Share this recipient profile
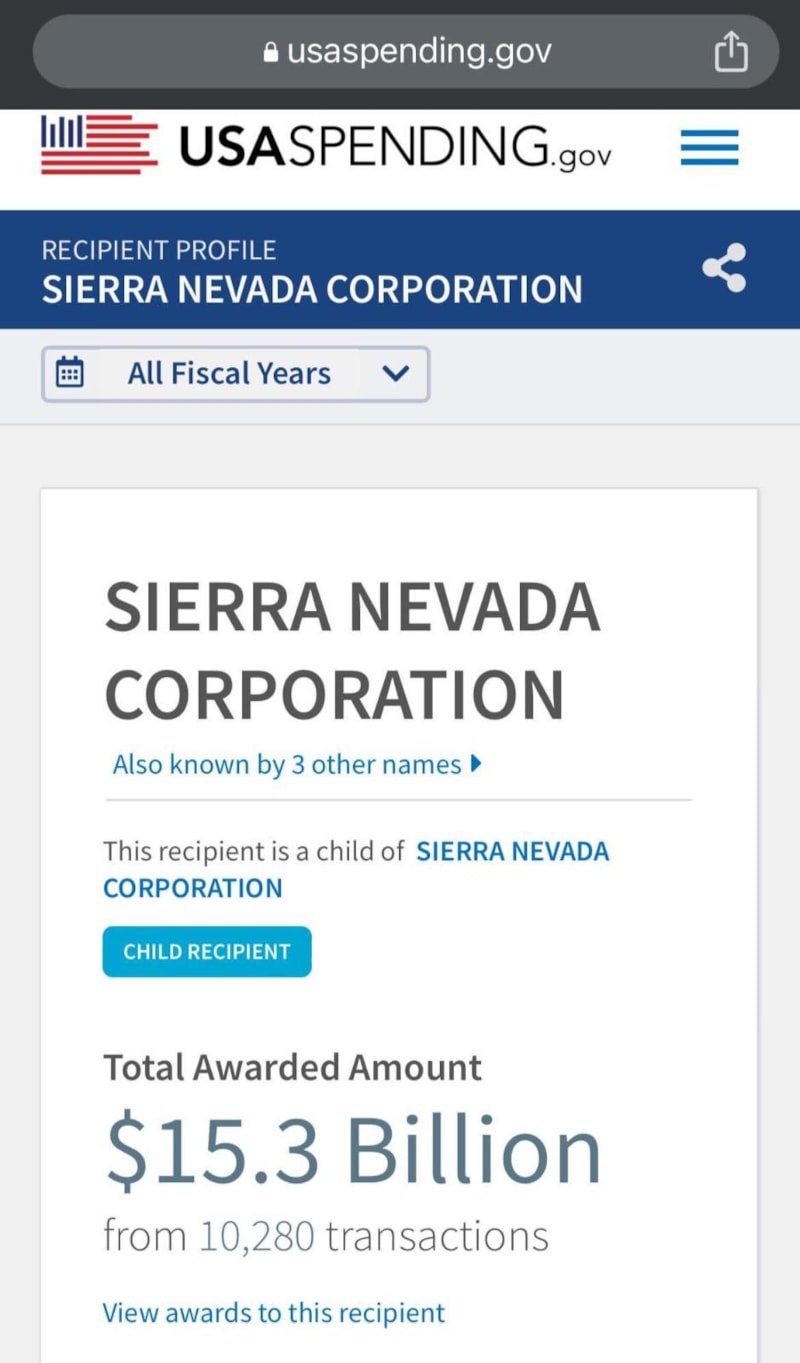Viewport: 800px width, 1363px height. coord(724,268)
